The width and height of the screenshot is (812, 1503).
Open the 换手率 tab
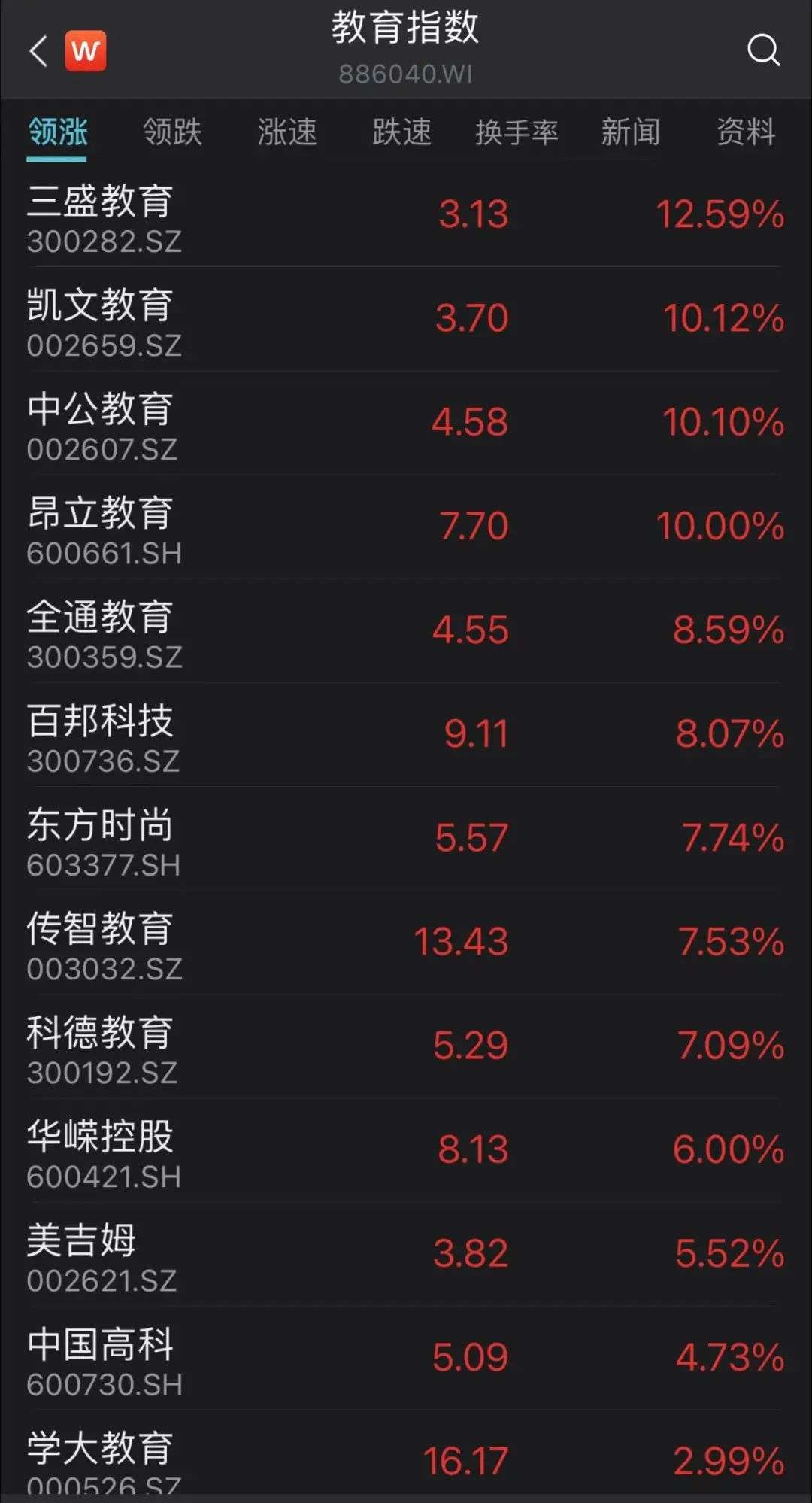click(x=517, y=132)
